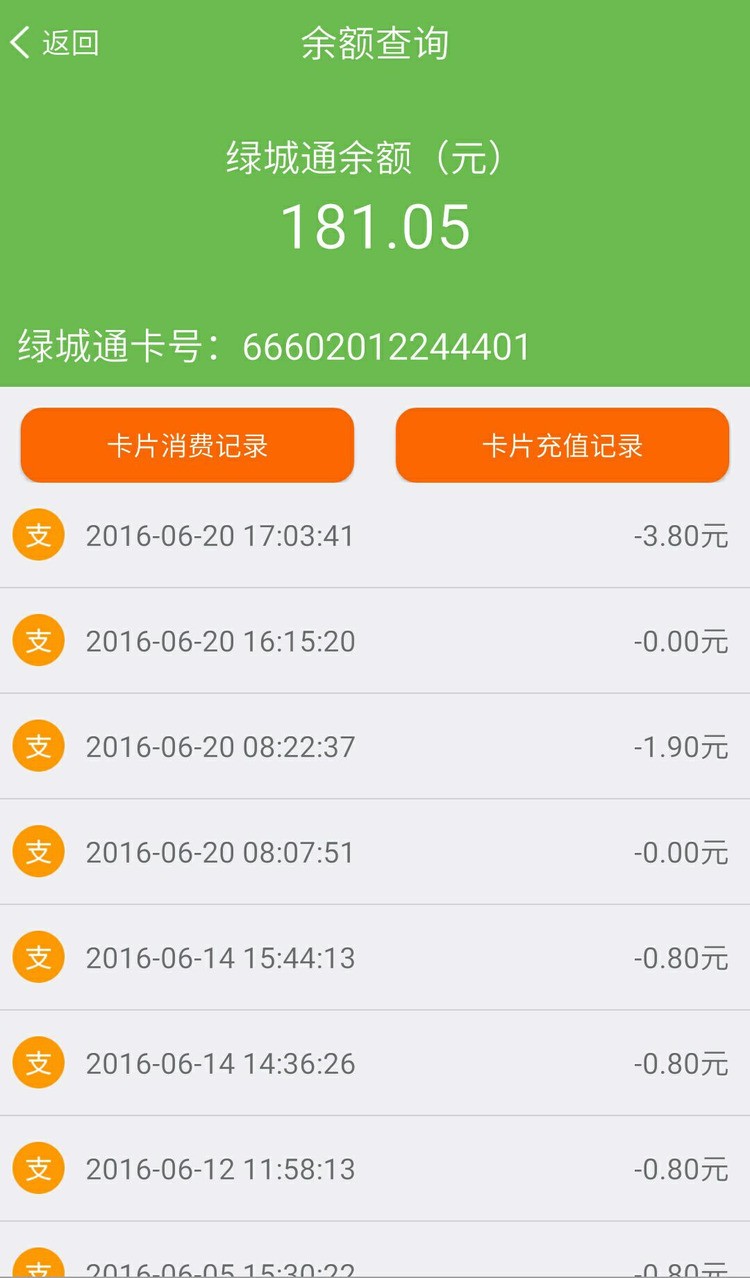Tap the 支 icon for the 08:07:51 record

pyautogui.click(x=38, y=851)
